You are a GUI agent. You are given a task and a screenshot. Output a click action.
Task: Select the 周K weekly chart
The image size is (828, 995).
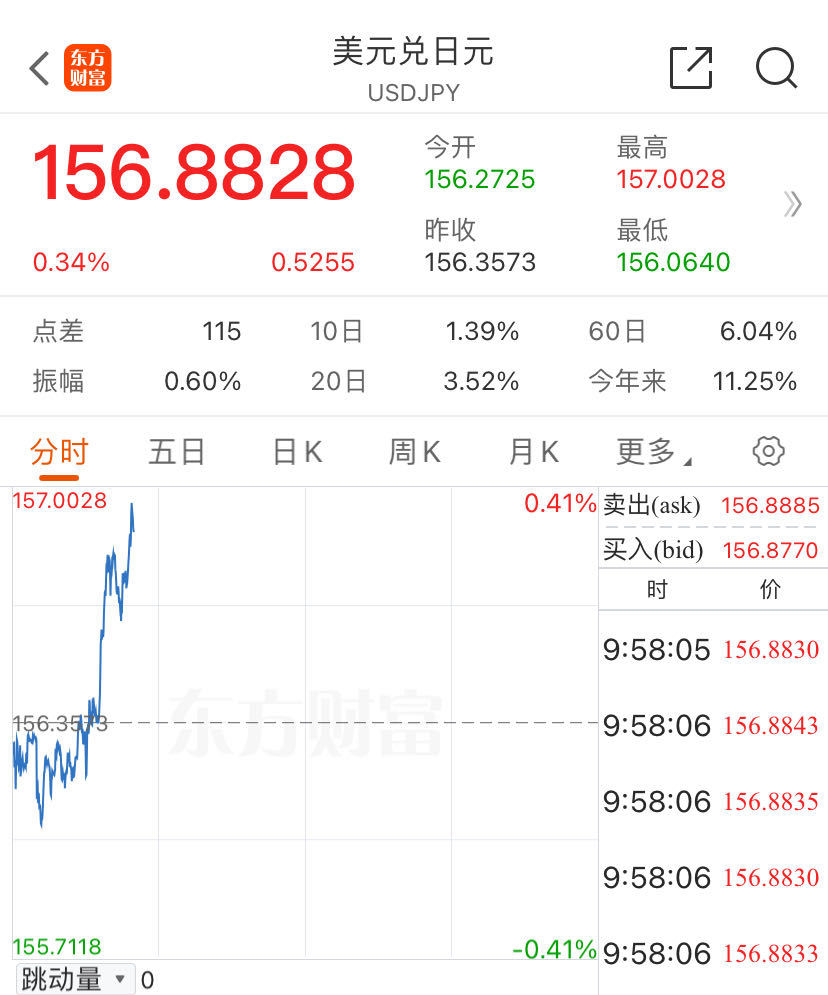pyautogui.click(x=412, y=451)
